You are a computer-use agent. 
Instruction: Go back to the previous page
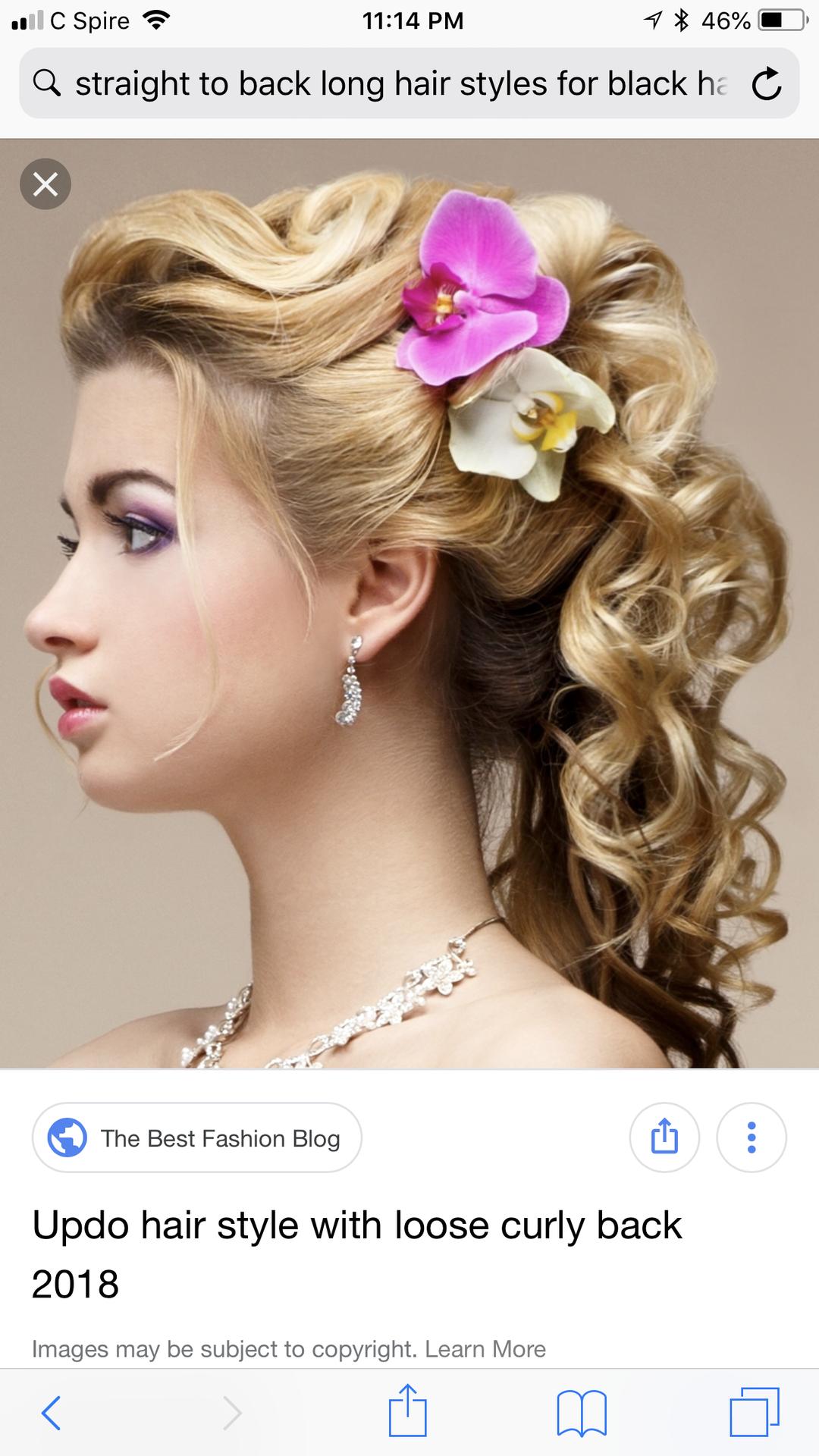click(x=51, y=1412)
